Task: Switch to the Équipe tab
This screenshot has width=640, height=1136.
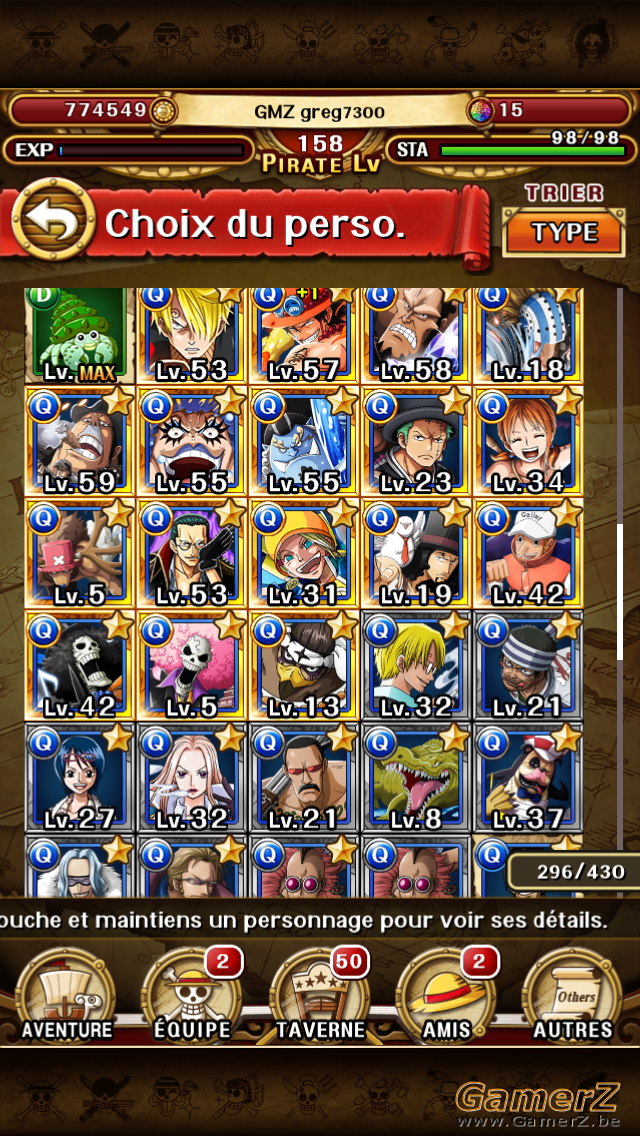Action: [x=192, y=997]
